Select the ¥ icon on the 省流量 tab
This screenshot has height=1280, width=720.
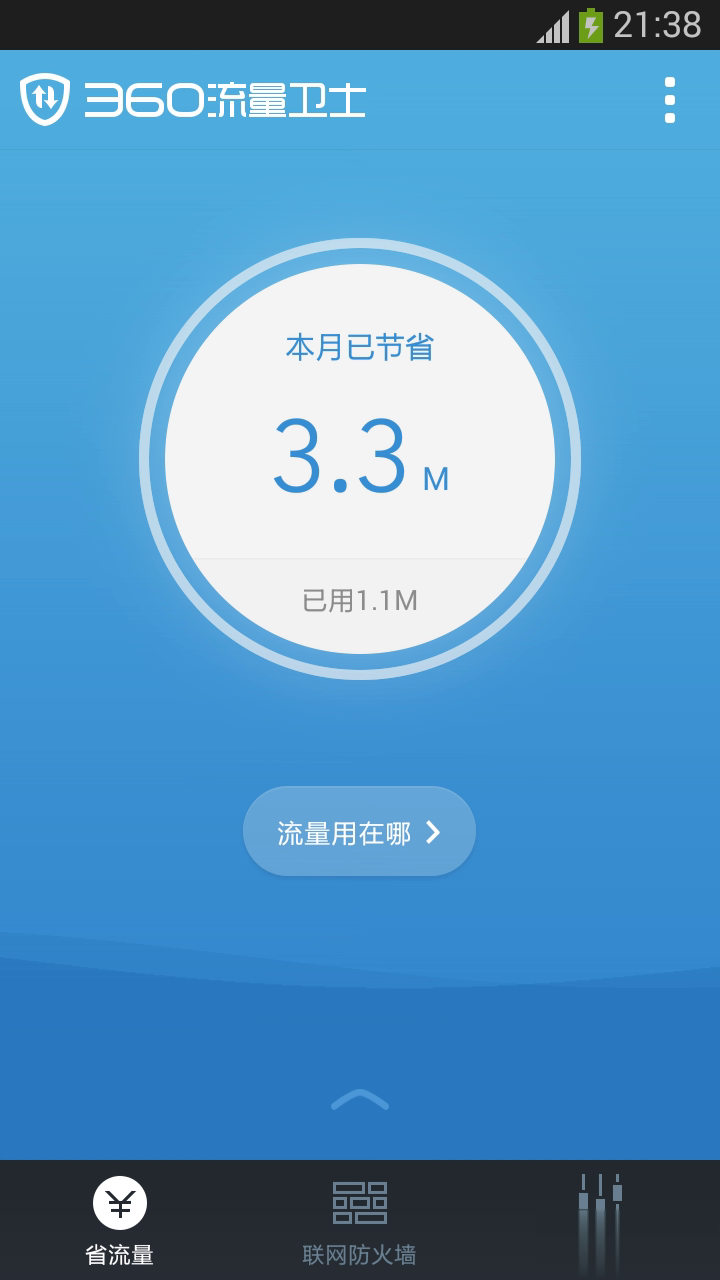point(118,1203)
